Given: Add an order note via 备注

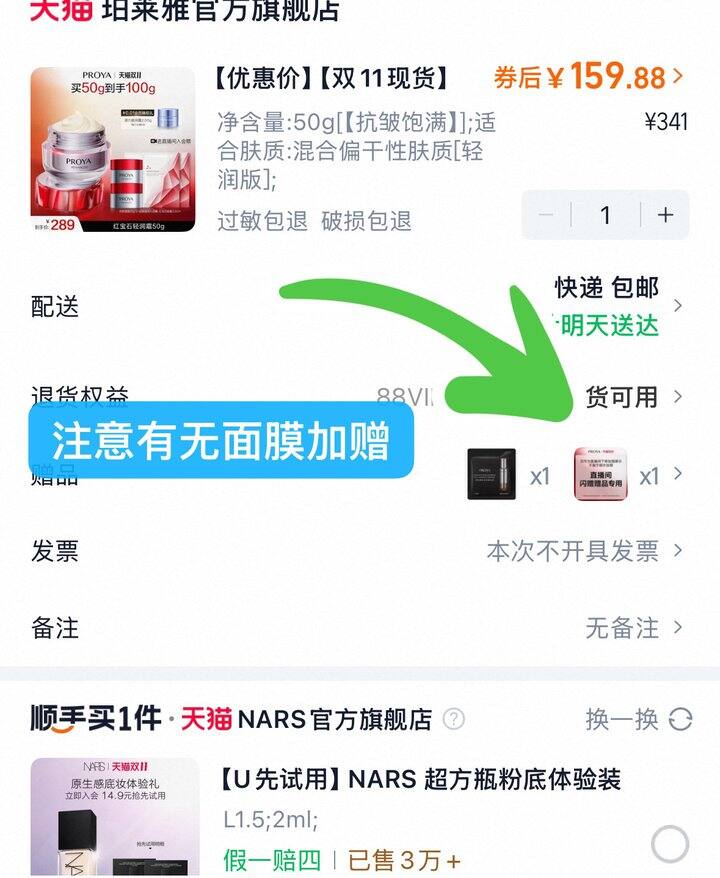Looking at the screenshot, I should coord(360,628).
